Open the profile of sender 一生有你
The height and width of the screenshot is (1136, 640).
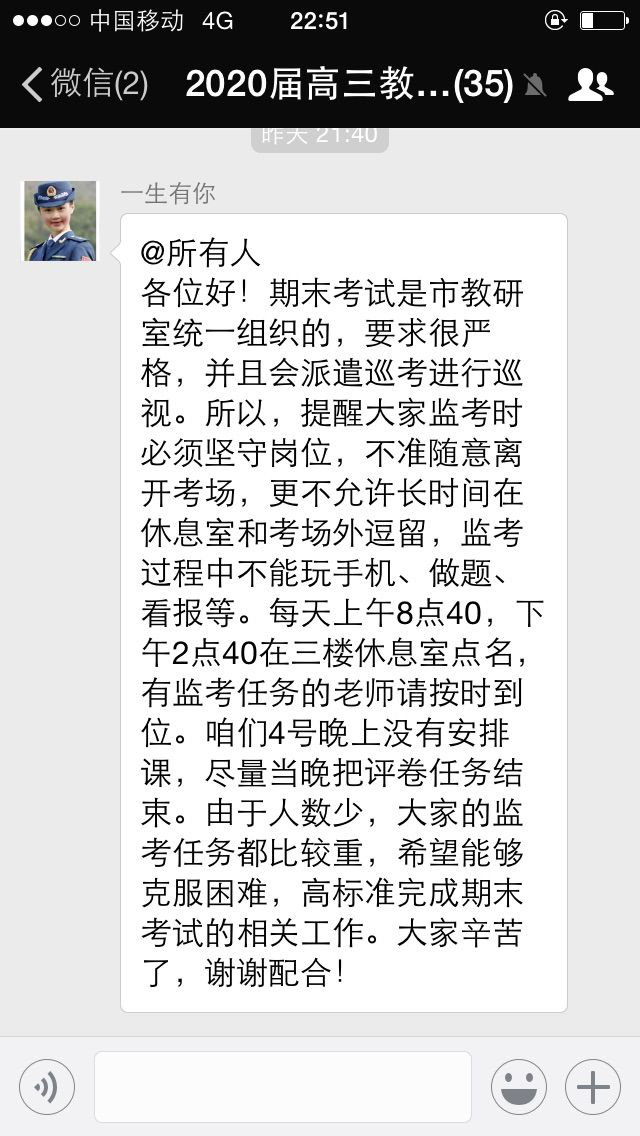[60, 221]
